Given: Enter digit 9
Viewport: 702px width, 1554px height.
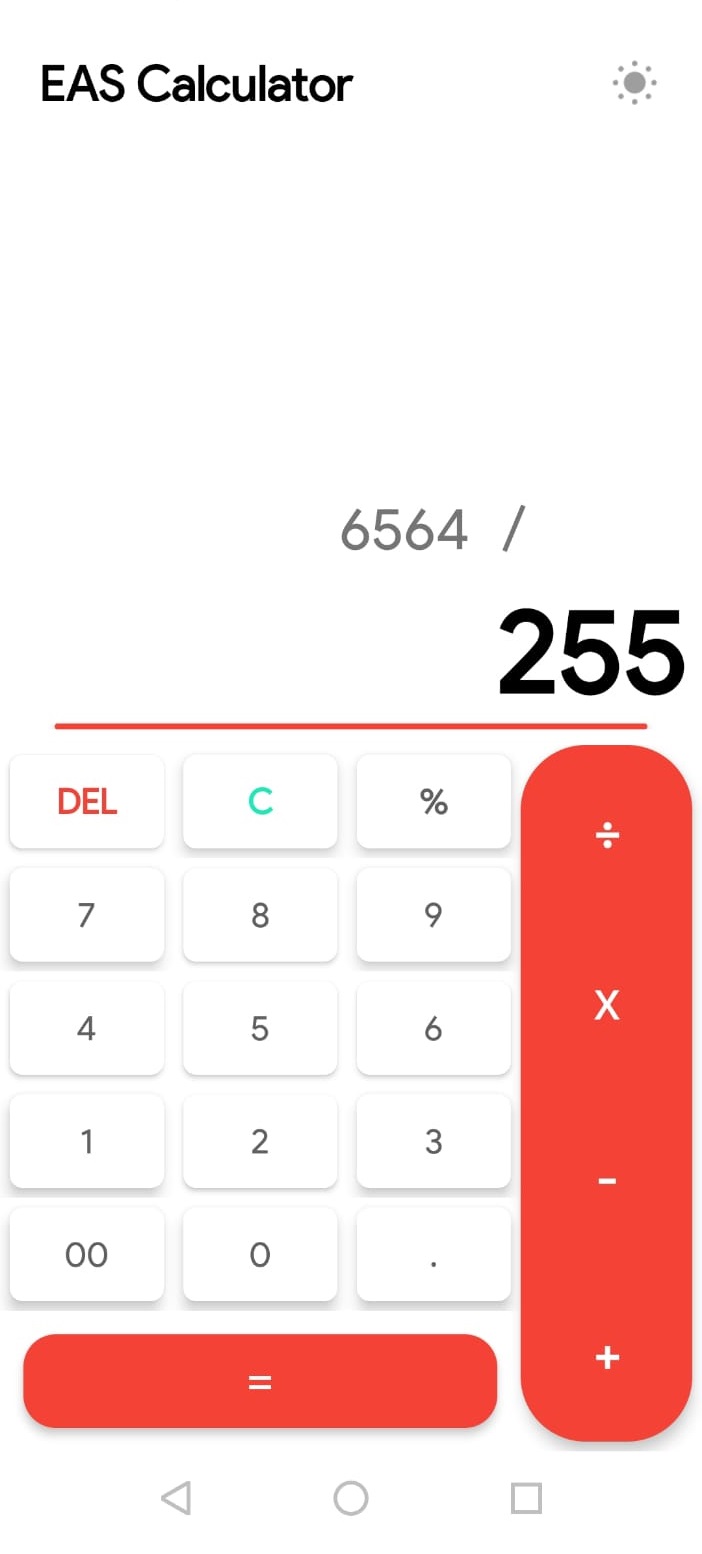Looking at the screenshot, I should point(433,914).
